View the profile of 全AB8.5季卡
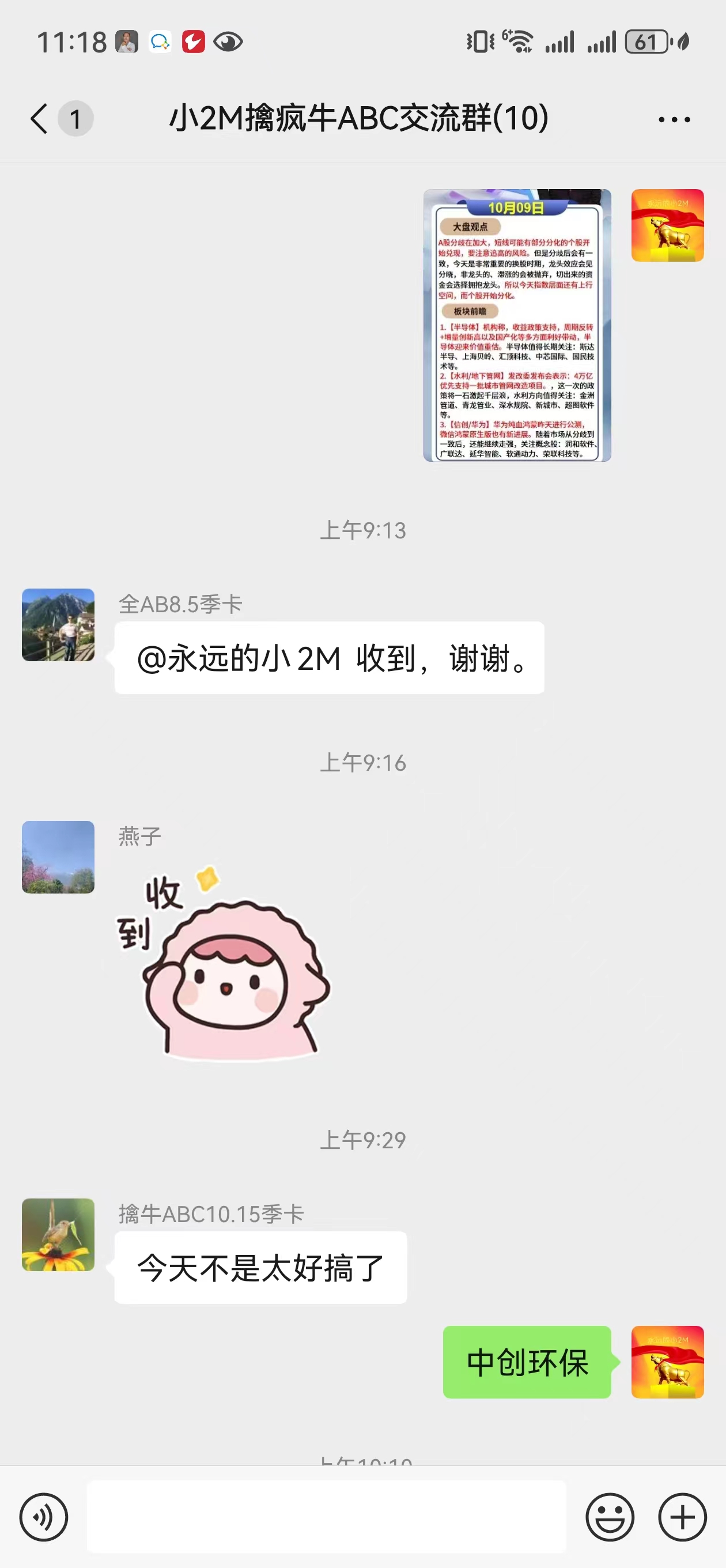The image size is (726, 1568). [58, 624]
